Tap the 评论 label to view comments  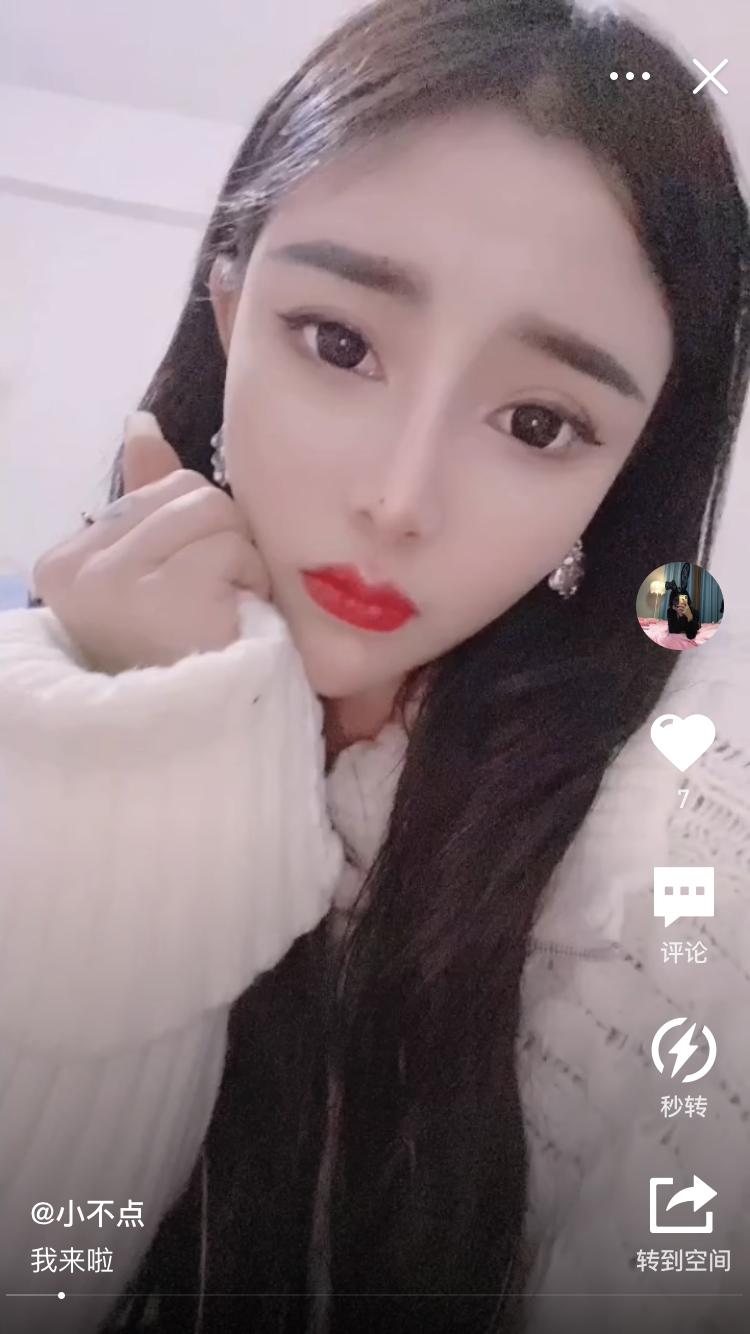point(685,953)
